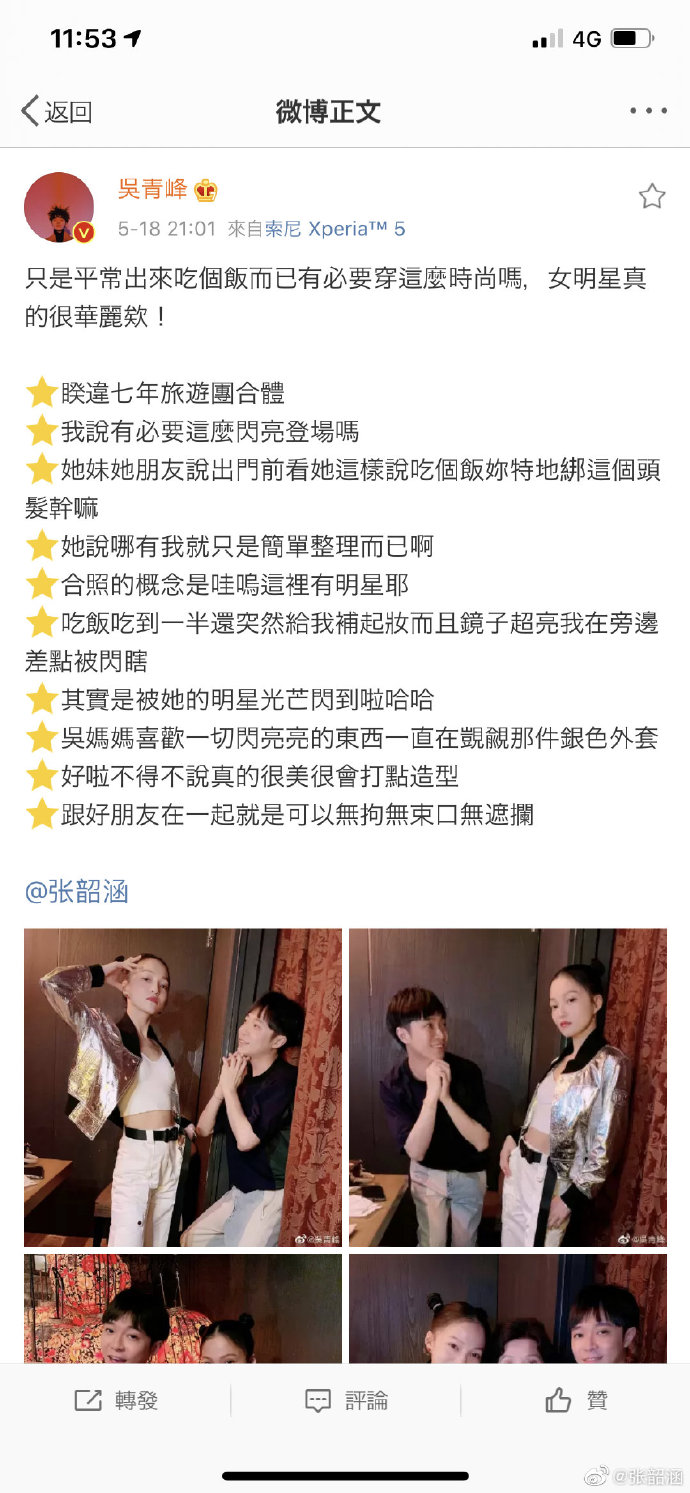
Task: Open the @张韶涵 mention link
Action: pos(77,891)
